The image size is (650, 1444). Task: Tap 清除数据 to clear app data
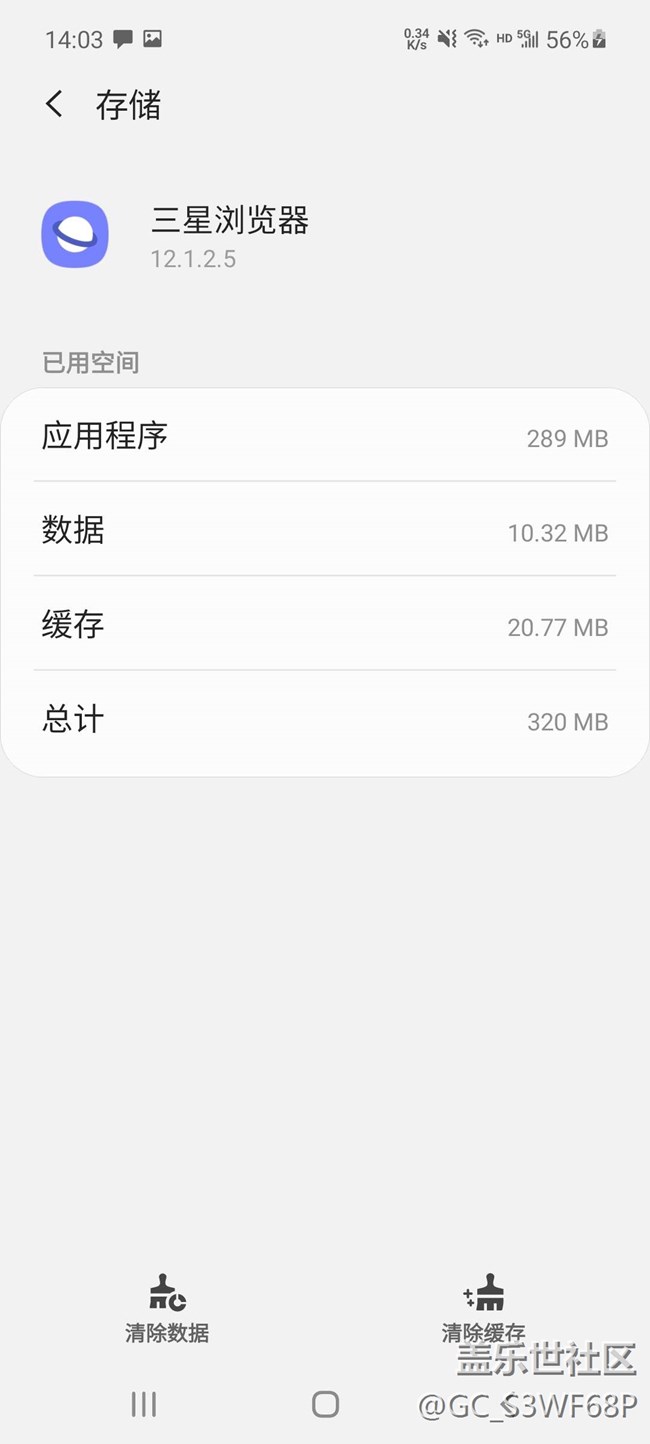(x=167, y=1308)
